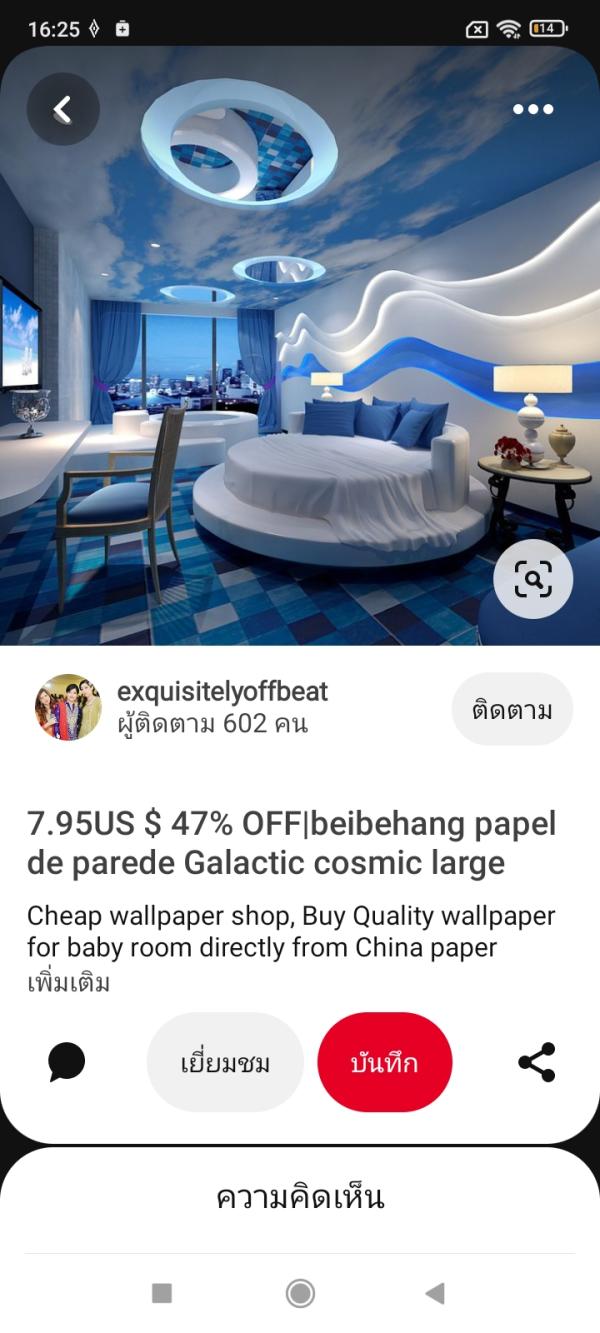Screen dimensions: 600x1333
Task: Open the blue bedroom pin image
Action: (x=300, y=350)
